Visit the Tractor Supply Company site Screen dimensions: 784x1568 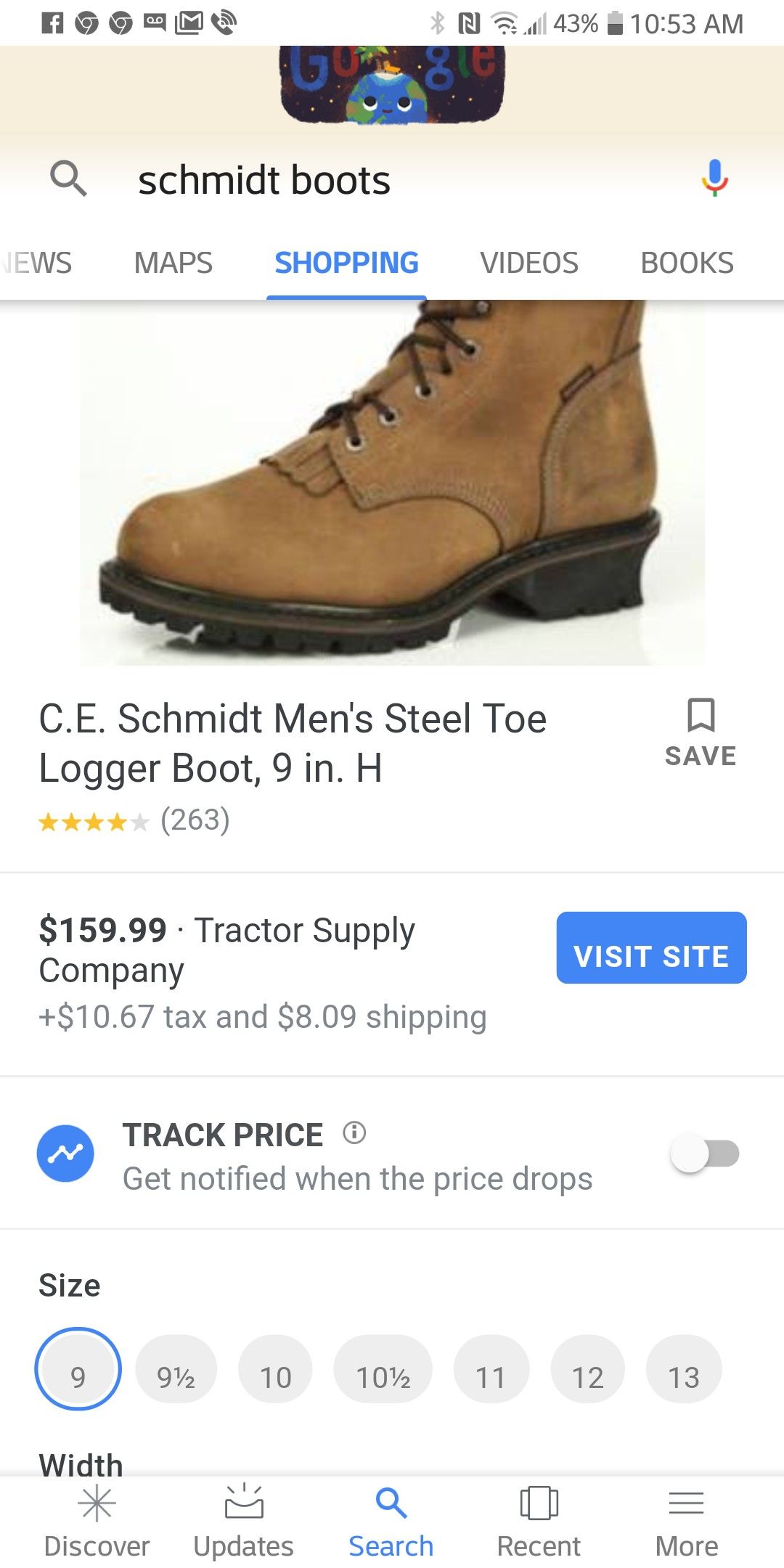(x=651, y=948)
